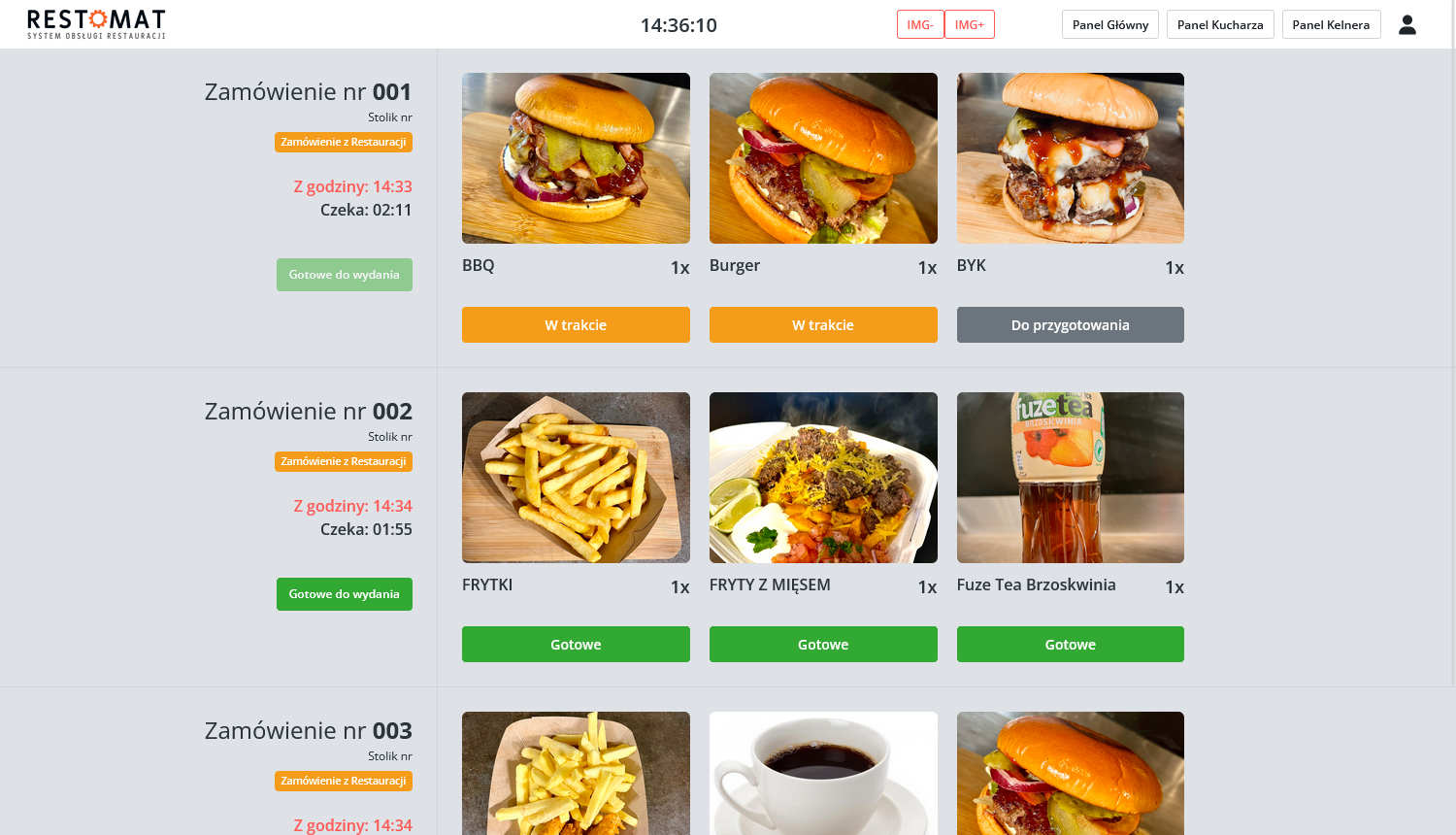Screen dimensions: 1456x835
Task: Tap 'Gotowe do wydania' for order 001
Action: 344,275
